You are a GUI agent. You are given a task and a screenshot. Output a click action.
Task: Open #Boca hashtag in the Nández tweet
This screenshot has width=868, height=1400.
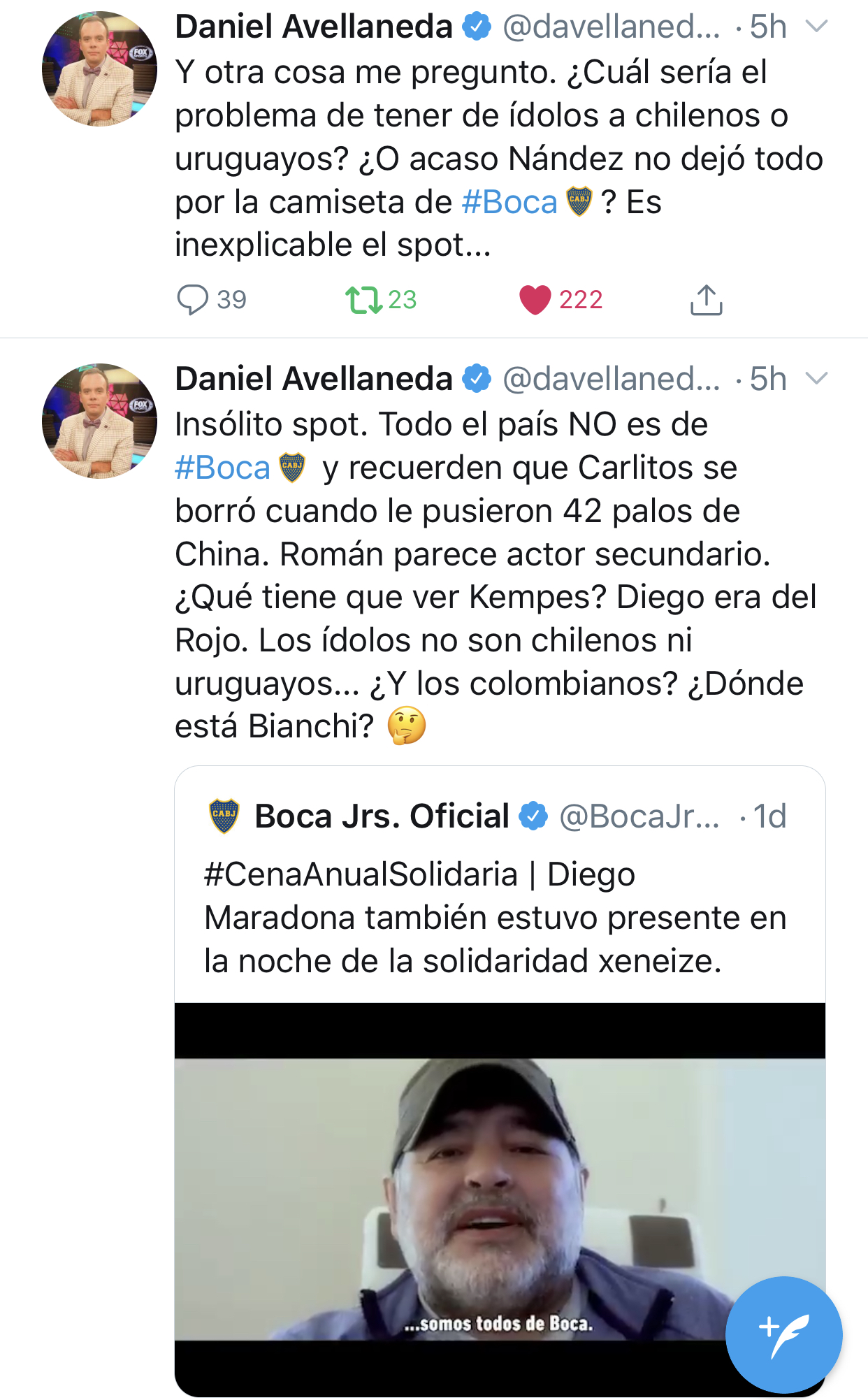pos(509,202)
